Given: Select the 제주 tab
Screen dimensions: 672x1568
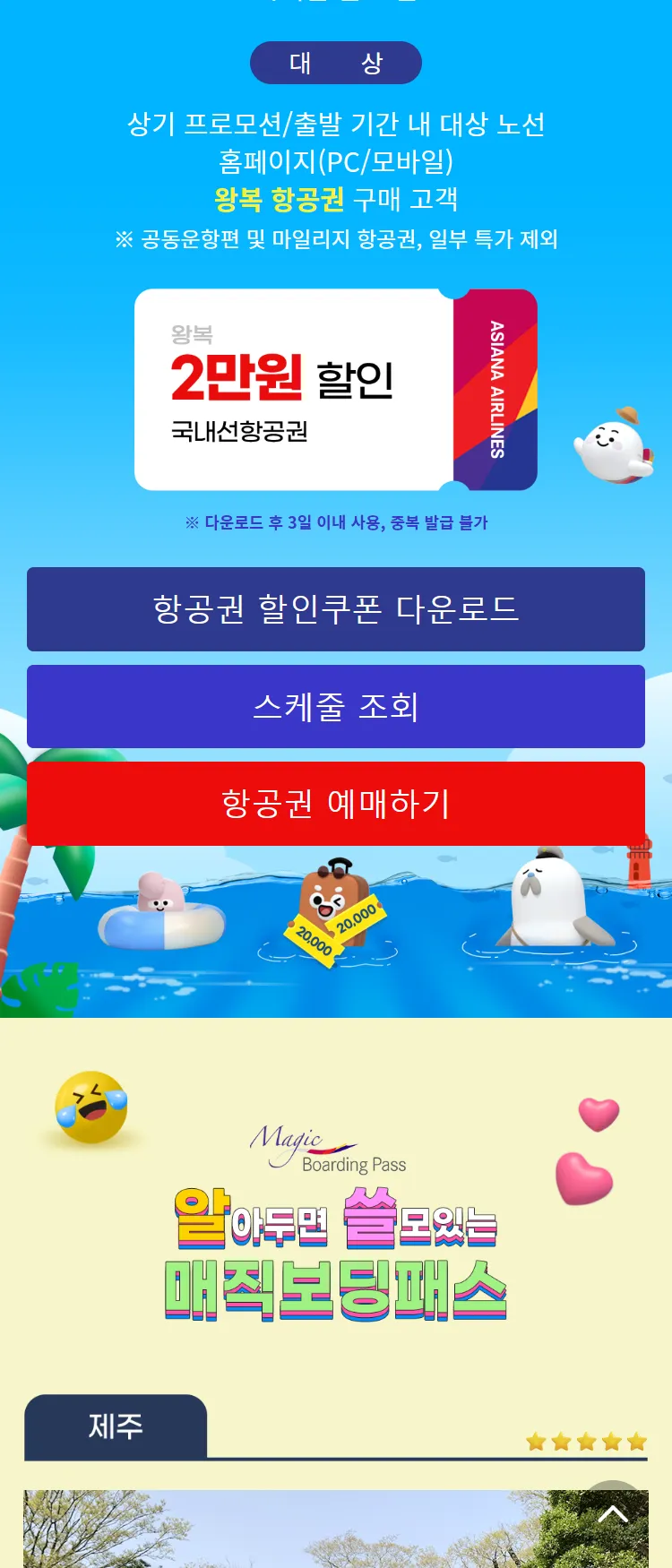Looking at the screenshot, I should coord(116,1426).
